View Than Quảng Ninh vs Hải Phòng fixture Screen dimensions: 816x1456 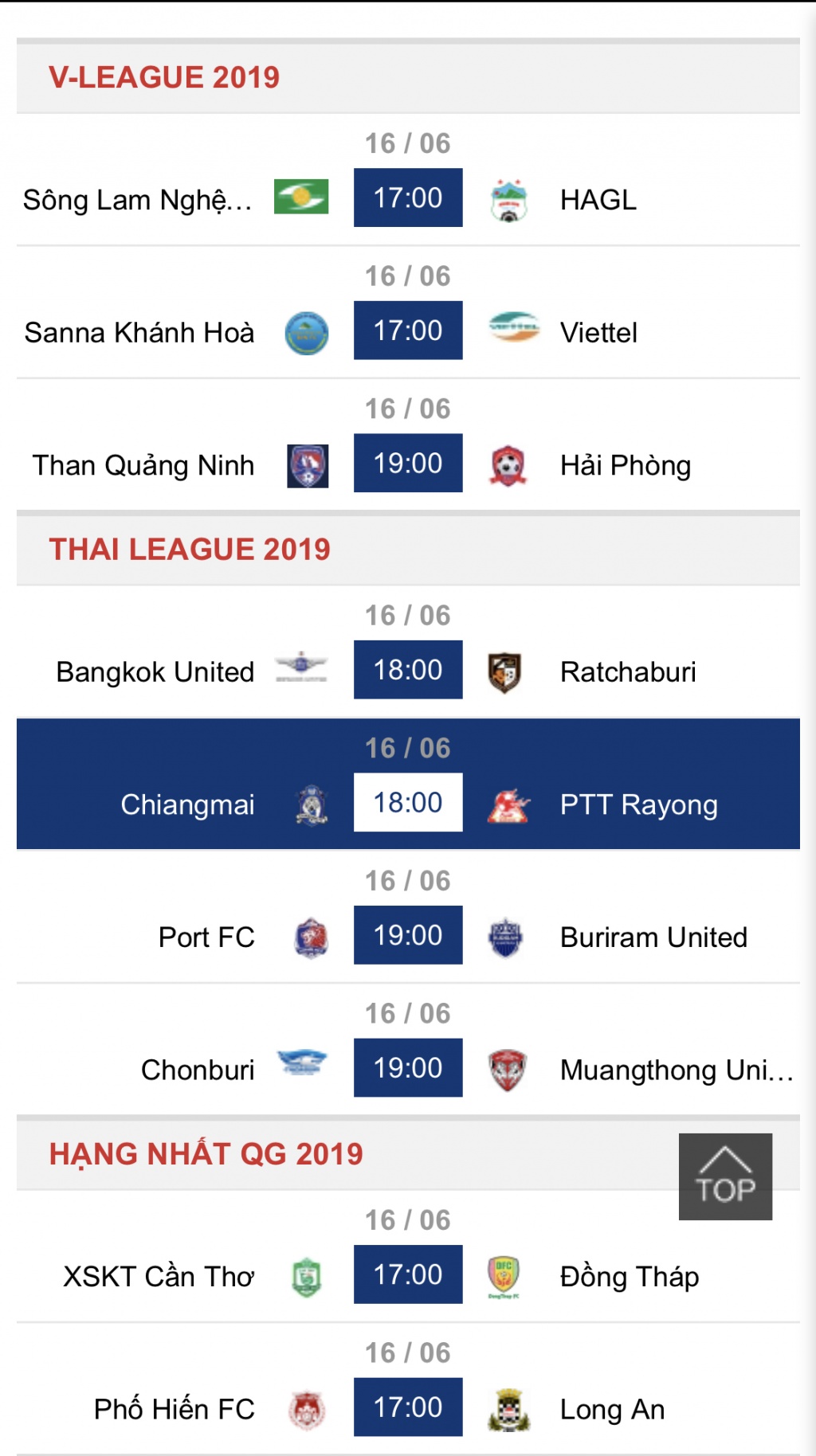tap(408, 445)
